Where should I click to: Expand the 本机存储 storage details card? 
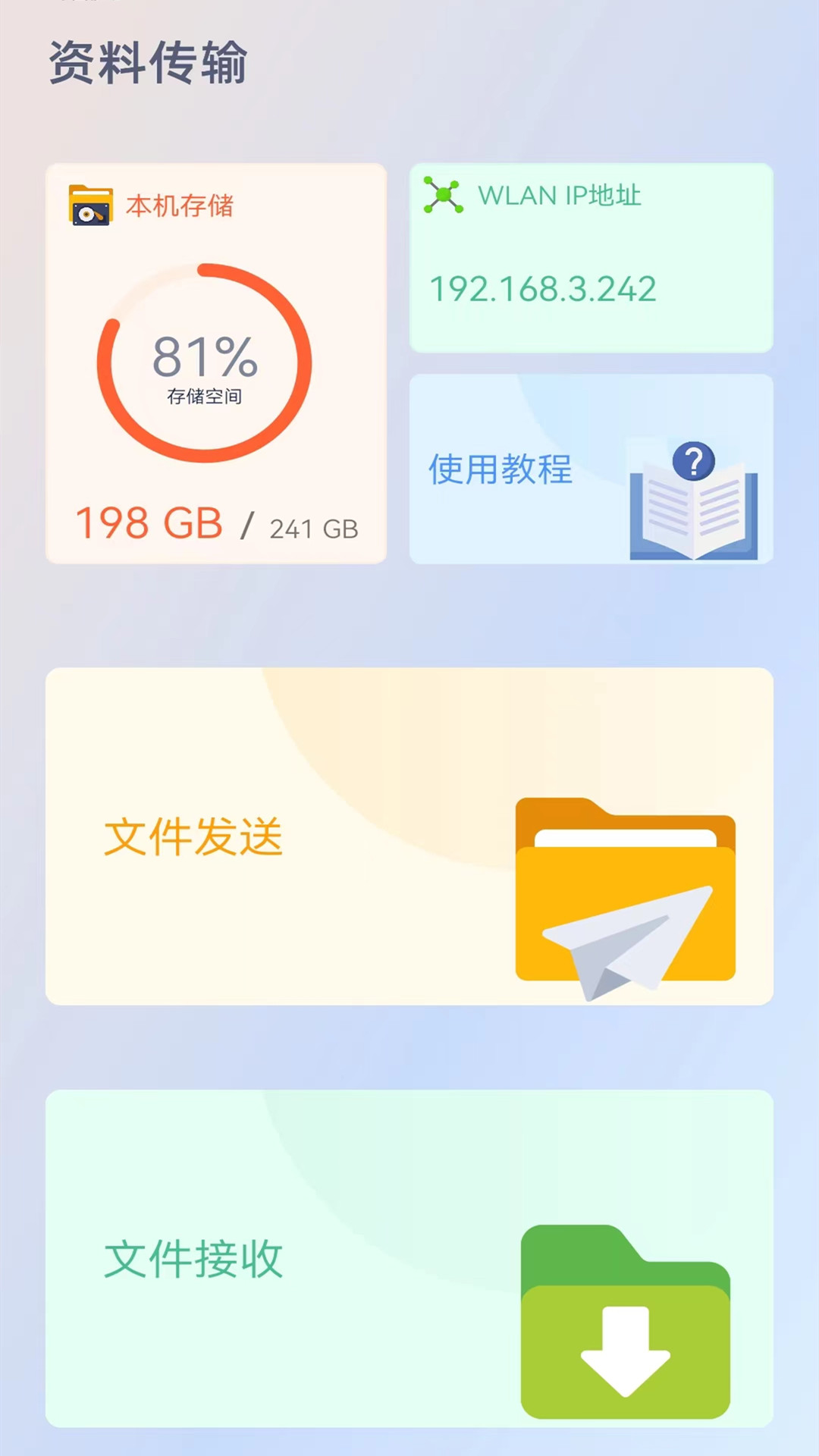[216, 364]
